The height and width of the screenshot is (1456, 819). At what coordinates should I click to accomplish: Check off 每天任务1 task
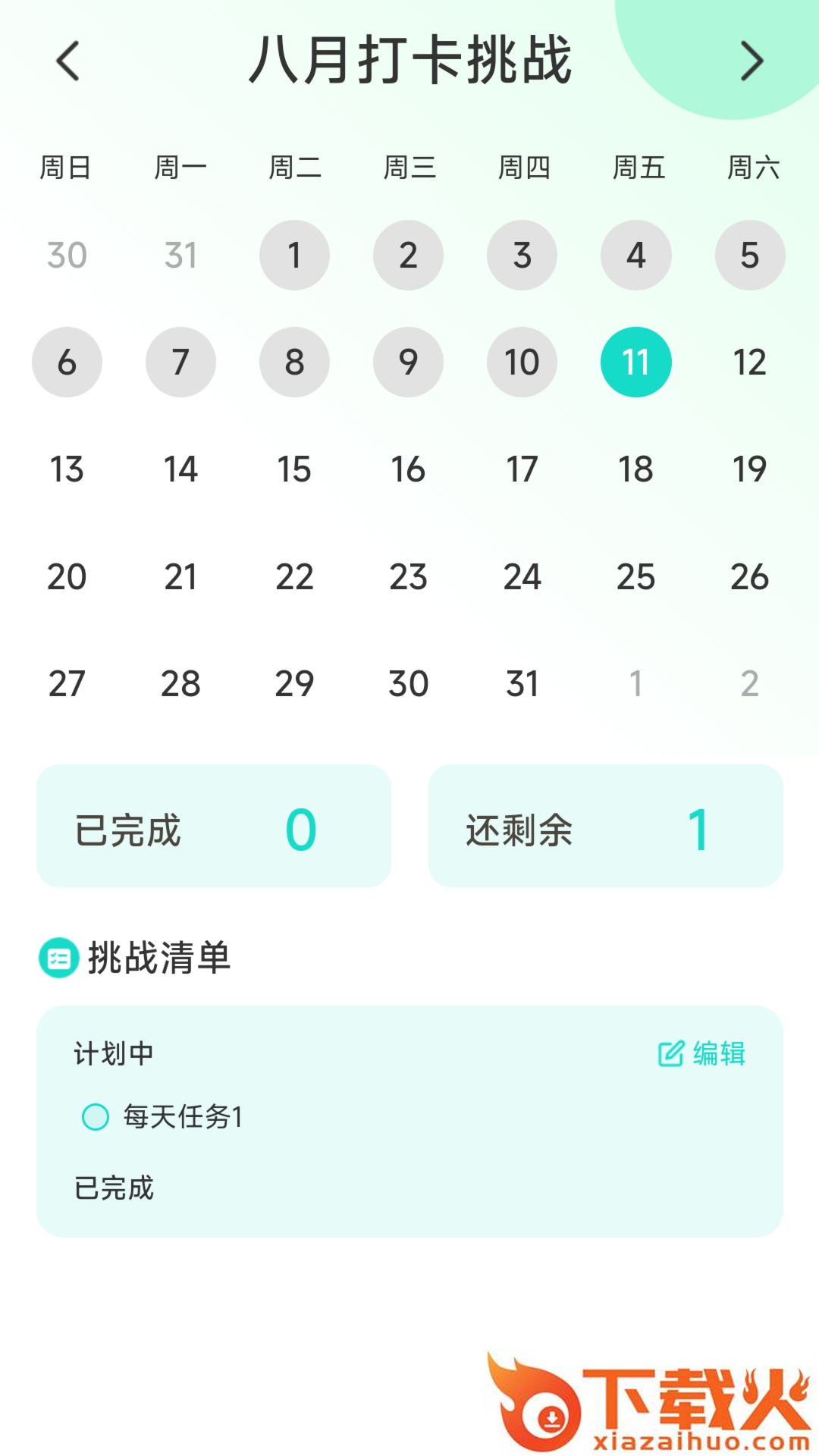(x=96, y=1116)
